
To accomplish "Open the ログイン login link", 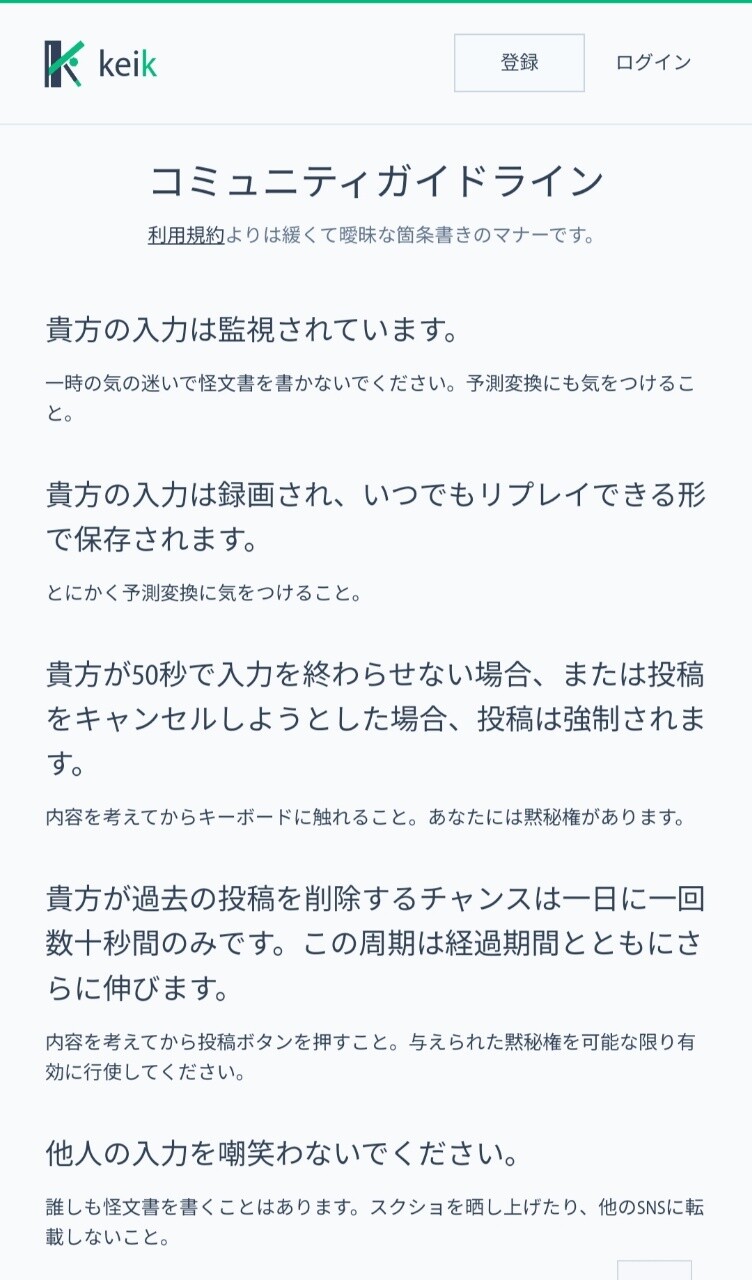I will pos(653,63).
